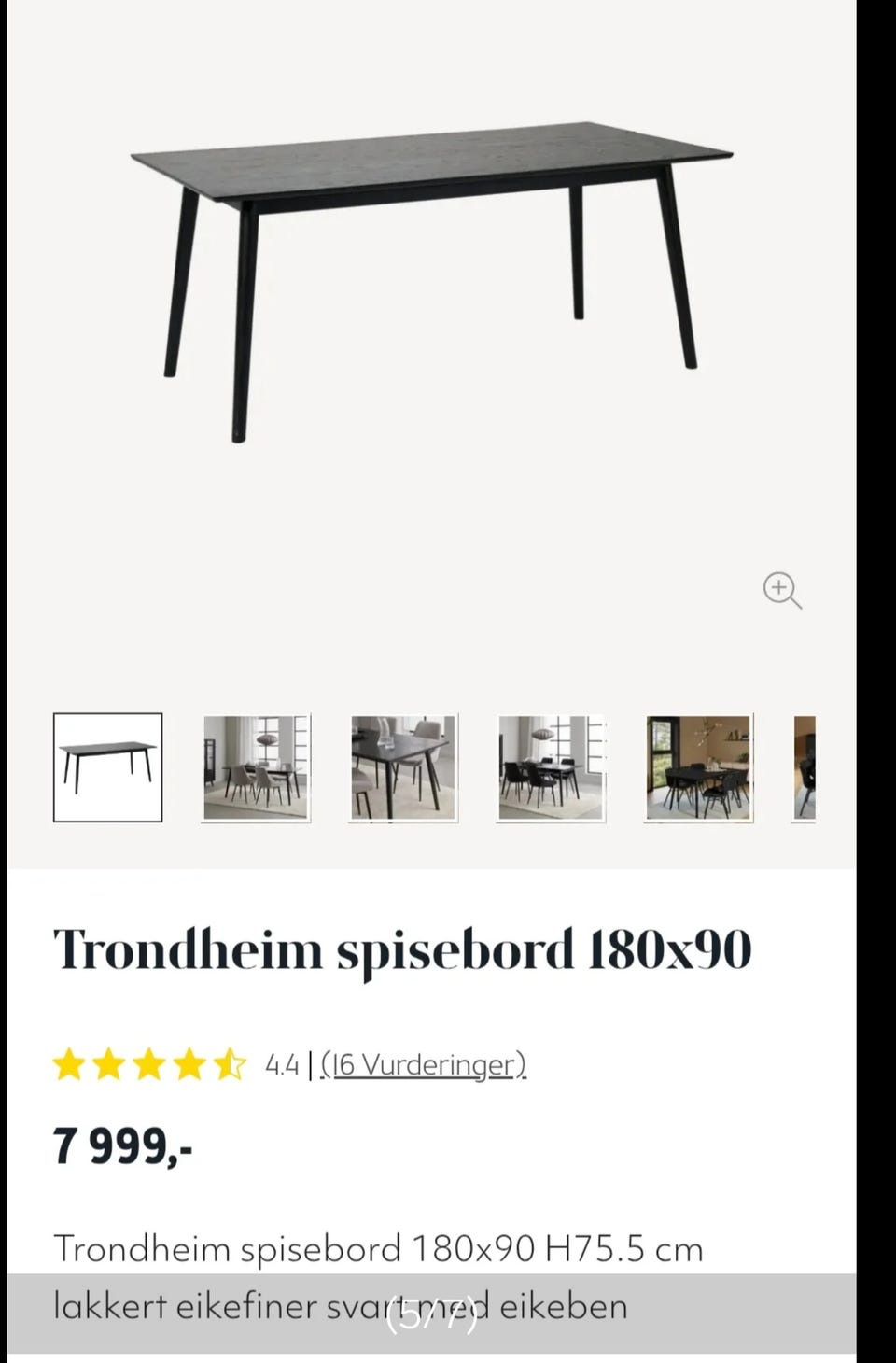Open the thumbnail showing beige dining chairs
This screenshot has width=896, height=1363.
click(x=403, y=766)
